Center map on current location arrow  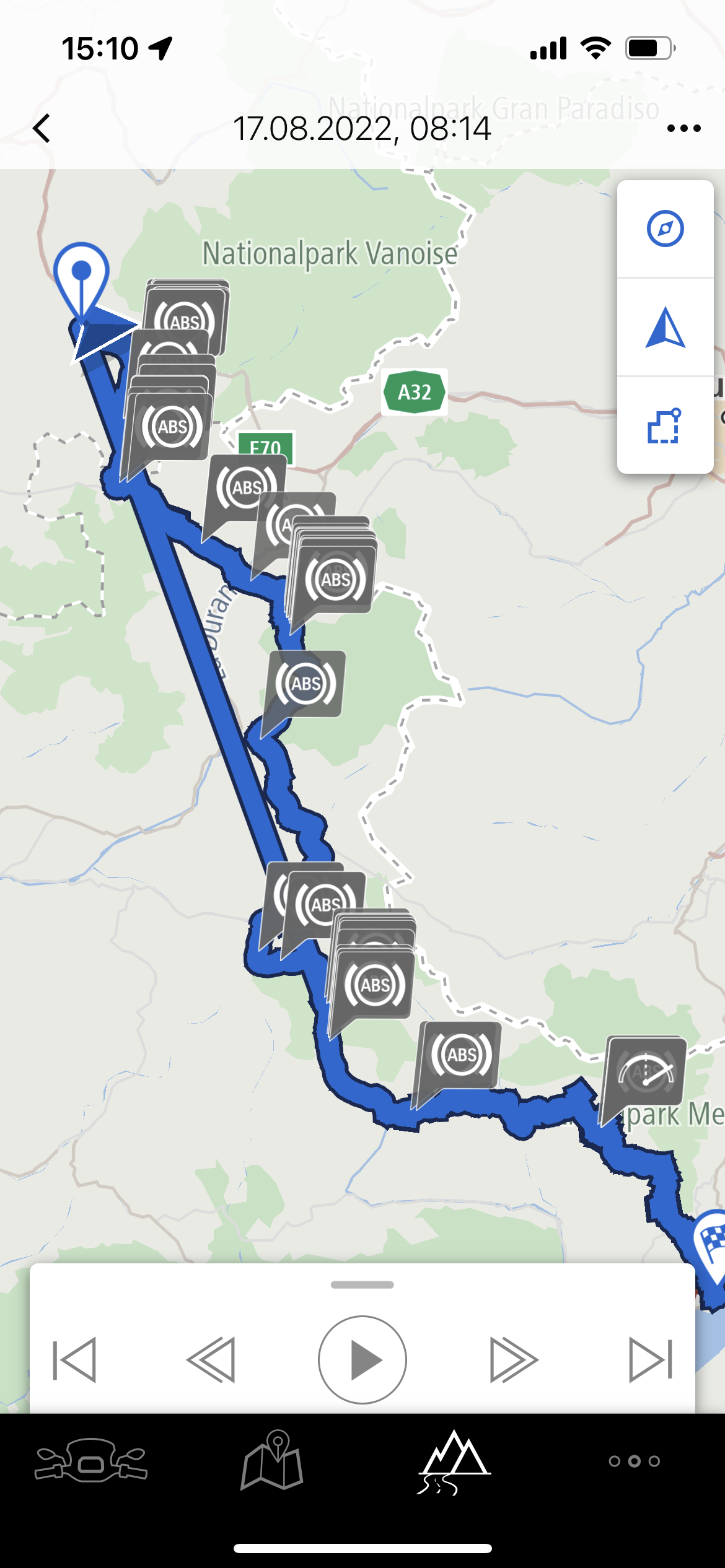pos(665,327)
